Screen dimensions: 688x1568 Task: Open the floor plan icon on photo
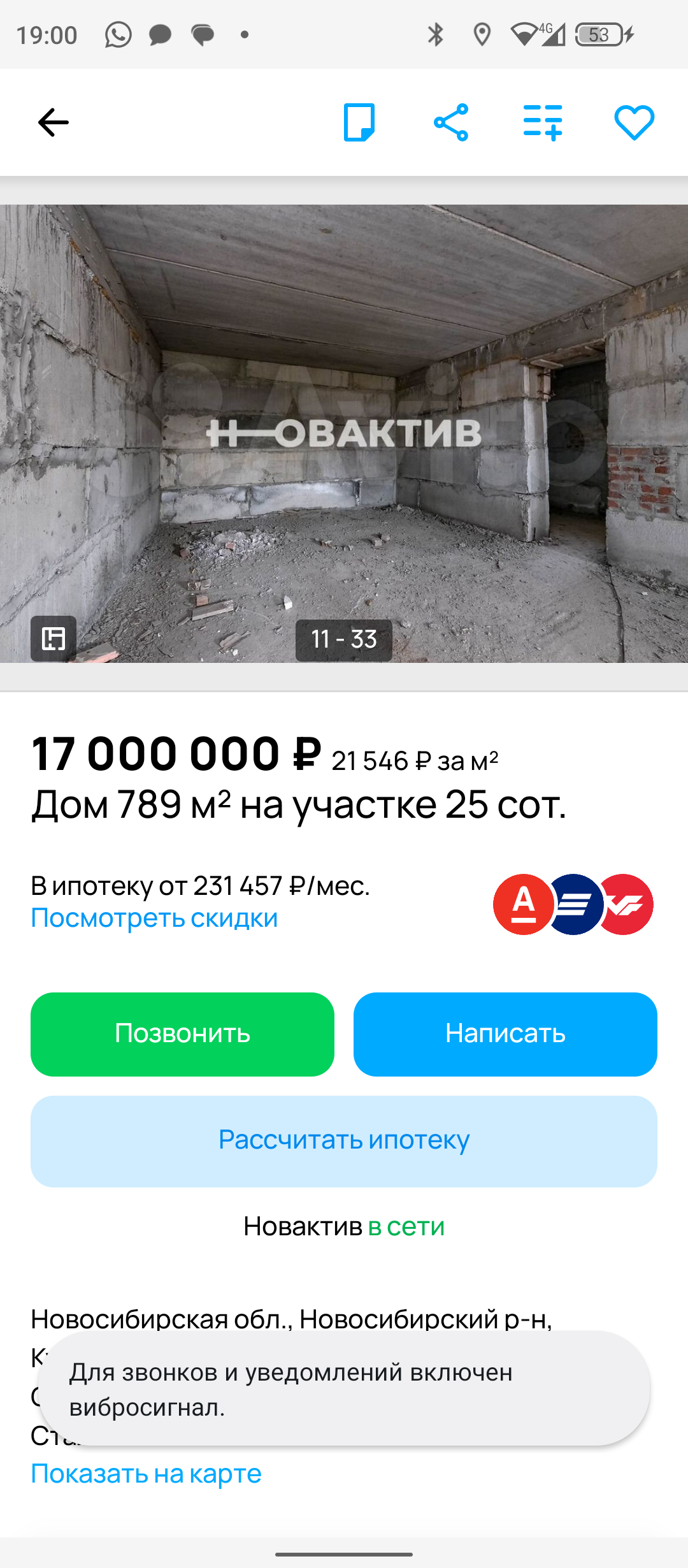tap(54, 638)
